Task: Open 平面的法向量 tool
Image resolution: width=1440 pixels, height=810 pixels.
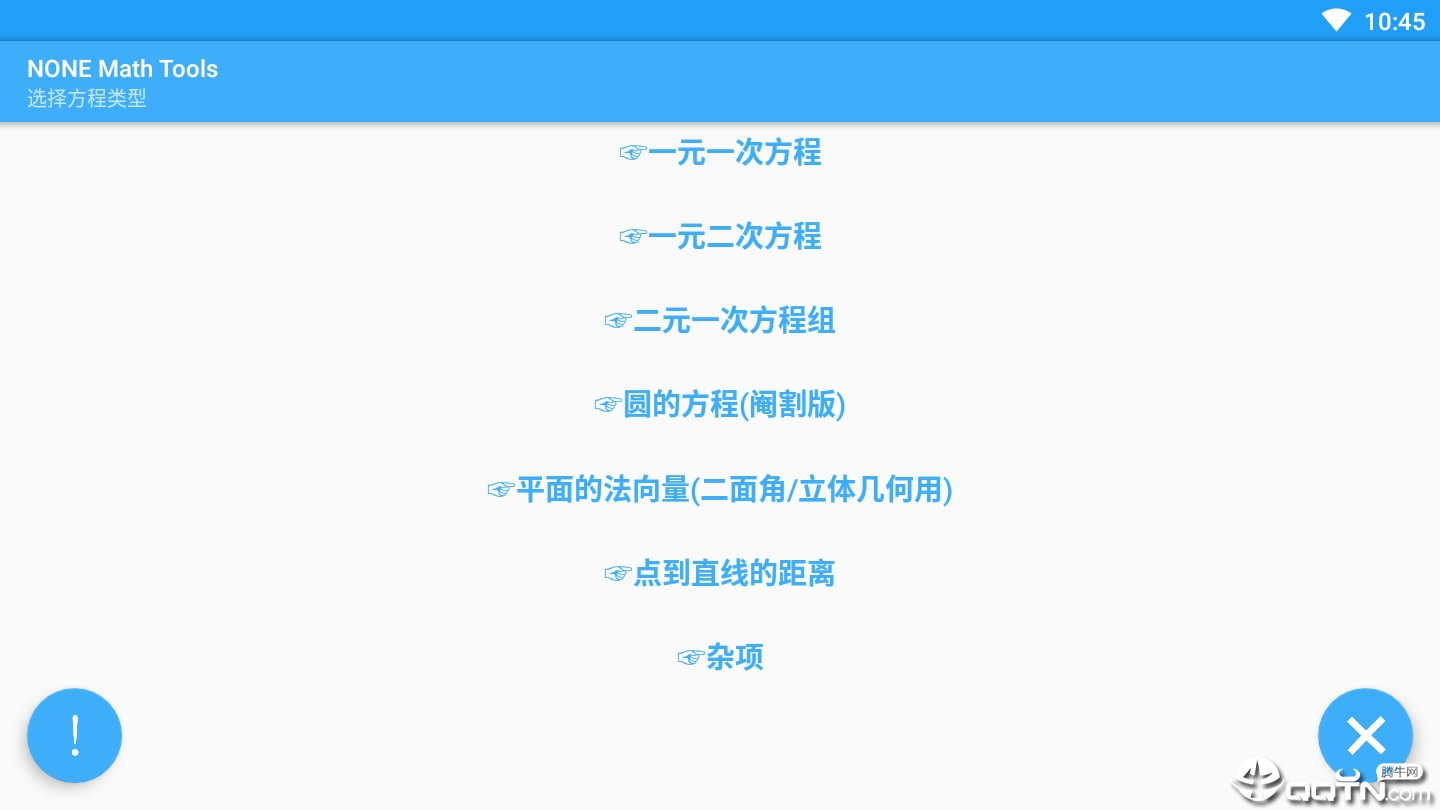Action: click(x=720, y=490)
